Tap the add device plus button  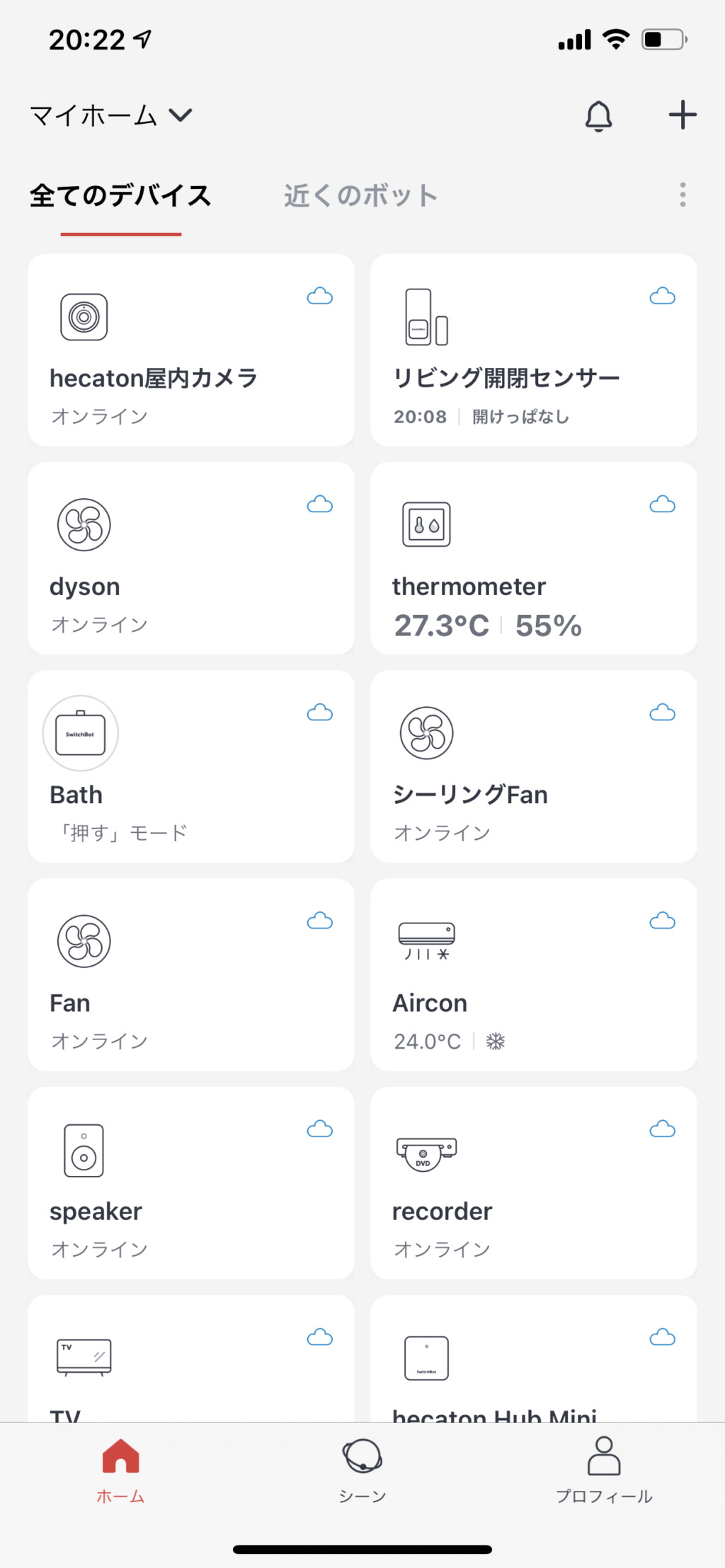(681, 115)
